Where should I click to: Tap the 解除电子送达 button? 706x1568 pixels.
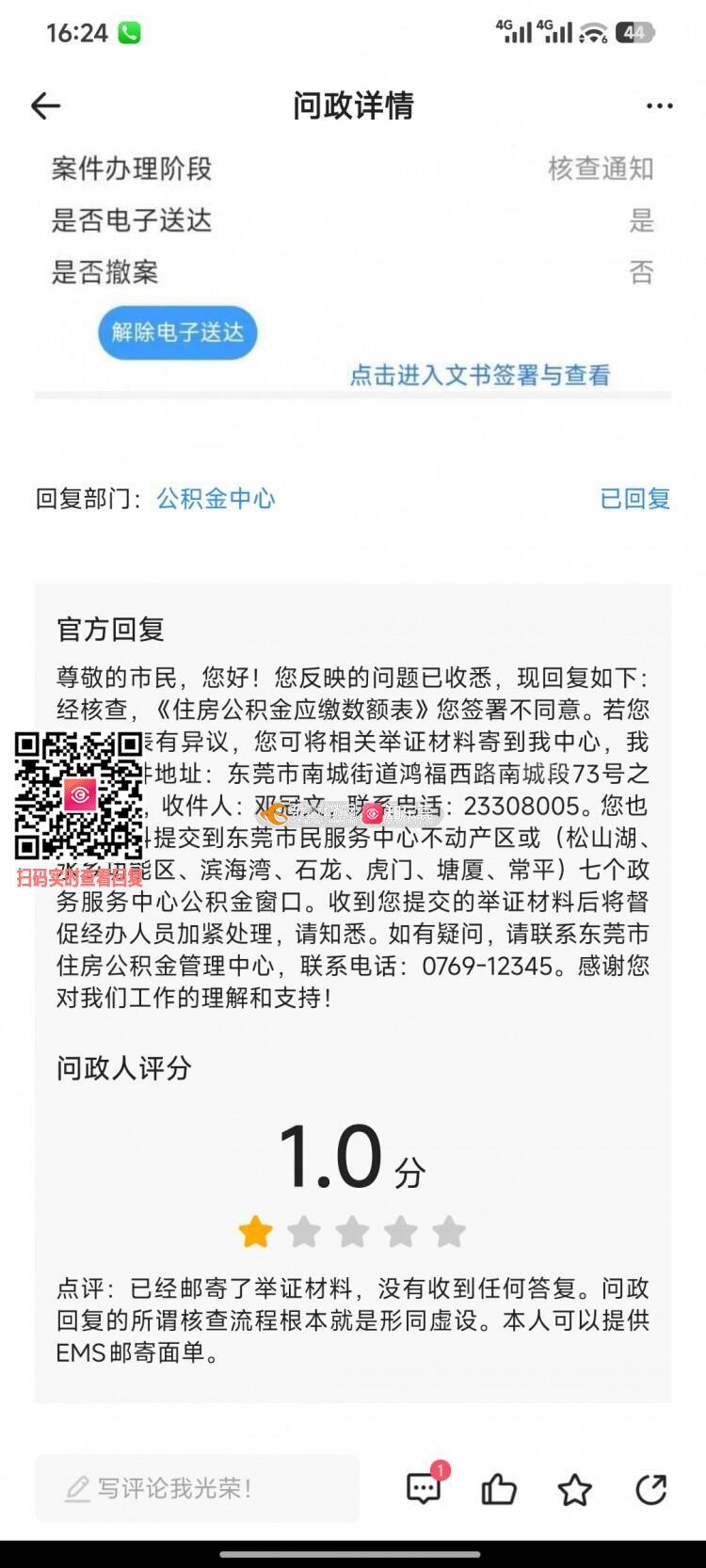177,332
